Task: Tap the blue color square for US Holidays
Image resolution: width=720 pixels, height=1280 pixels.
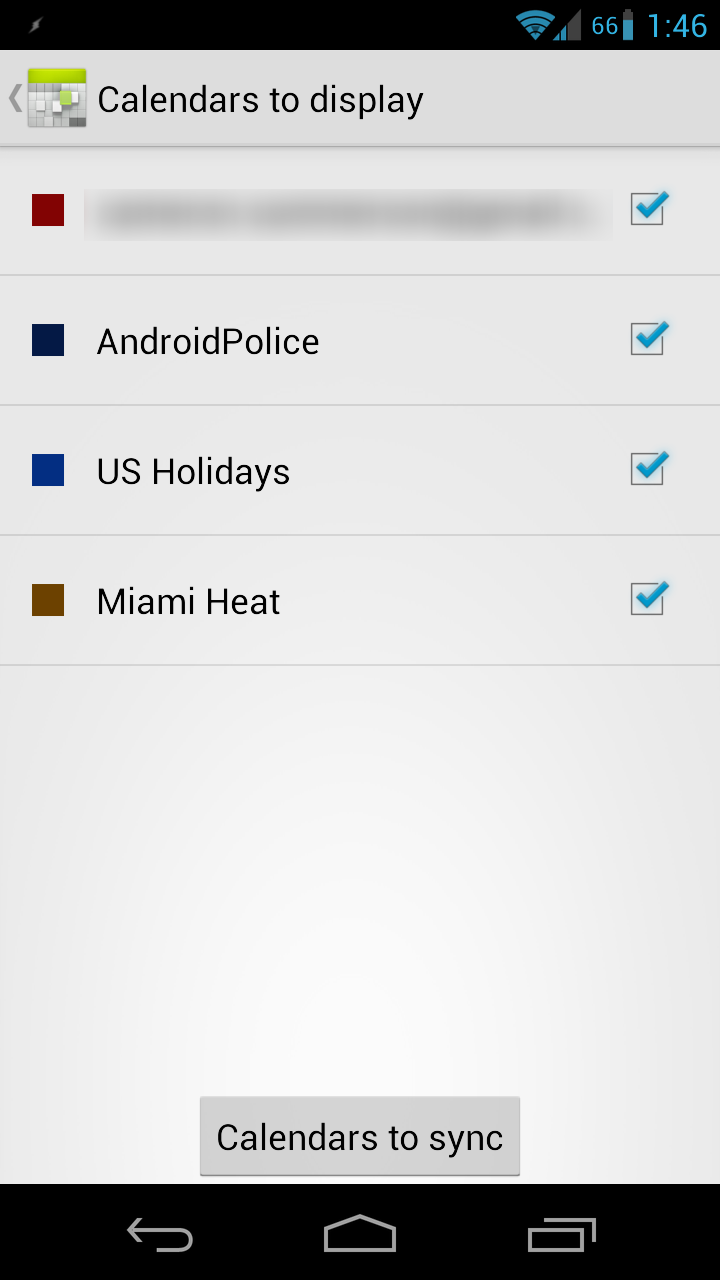Action: pyautogui.click(x=48, y=470)
